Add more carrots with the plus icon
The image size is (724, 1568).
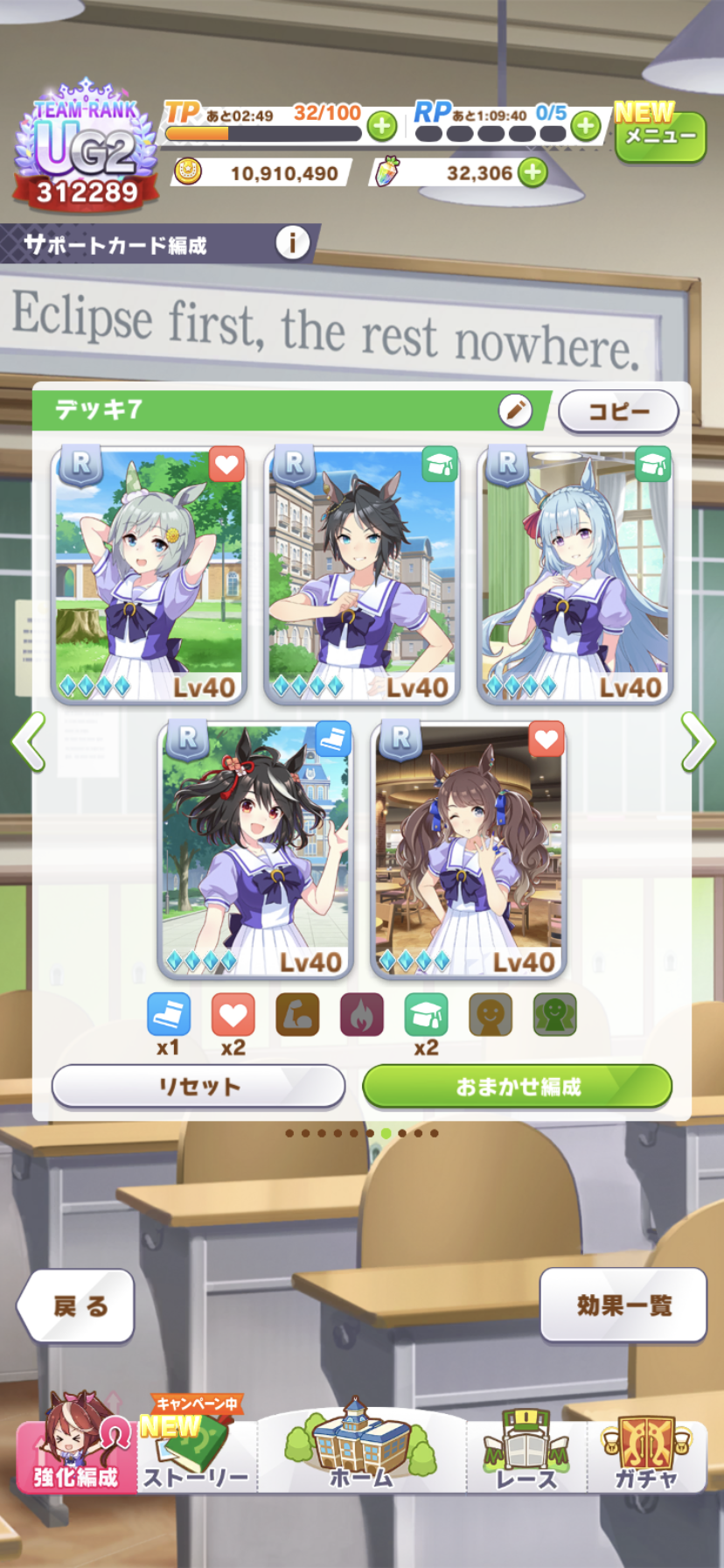coord(532,172)
